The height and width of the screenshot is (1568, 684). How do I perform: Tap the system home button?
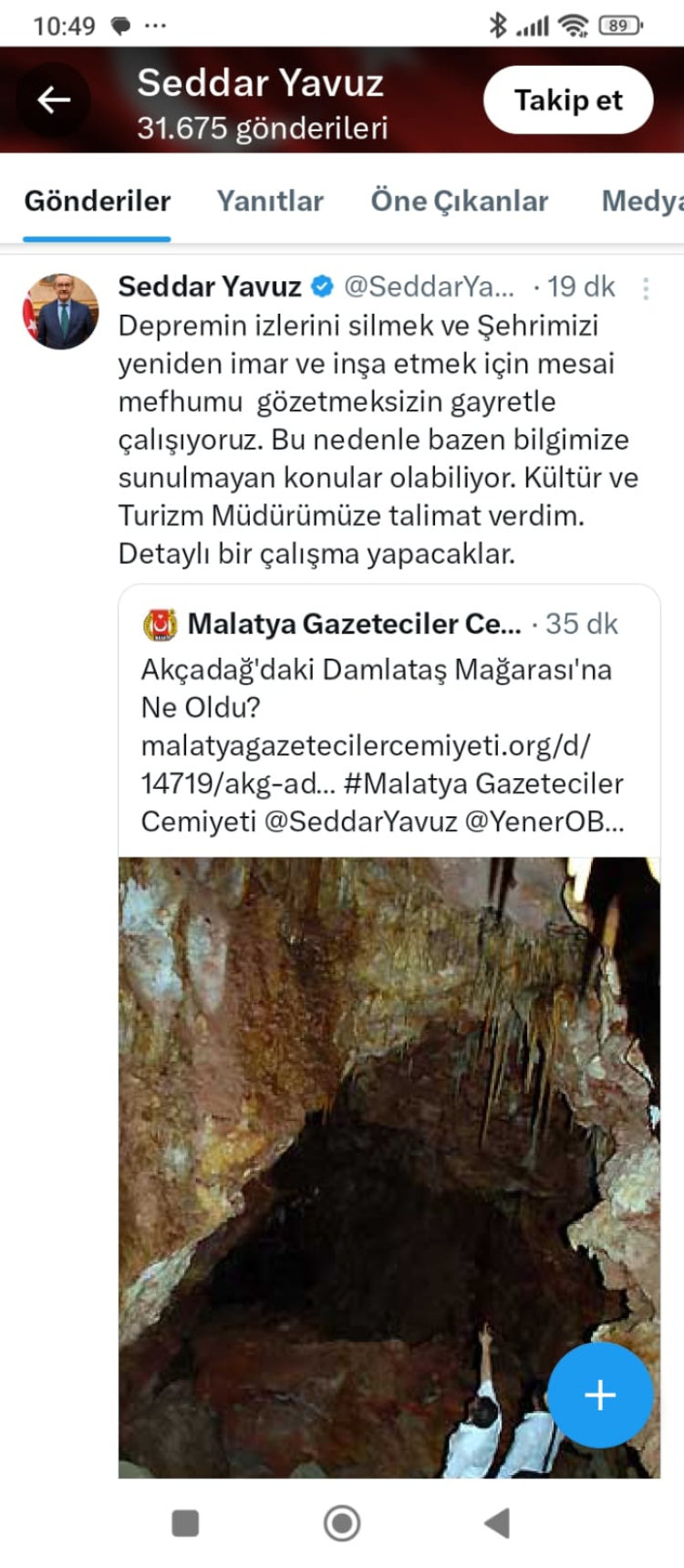[342, 1522]
